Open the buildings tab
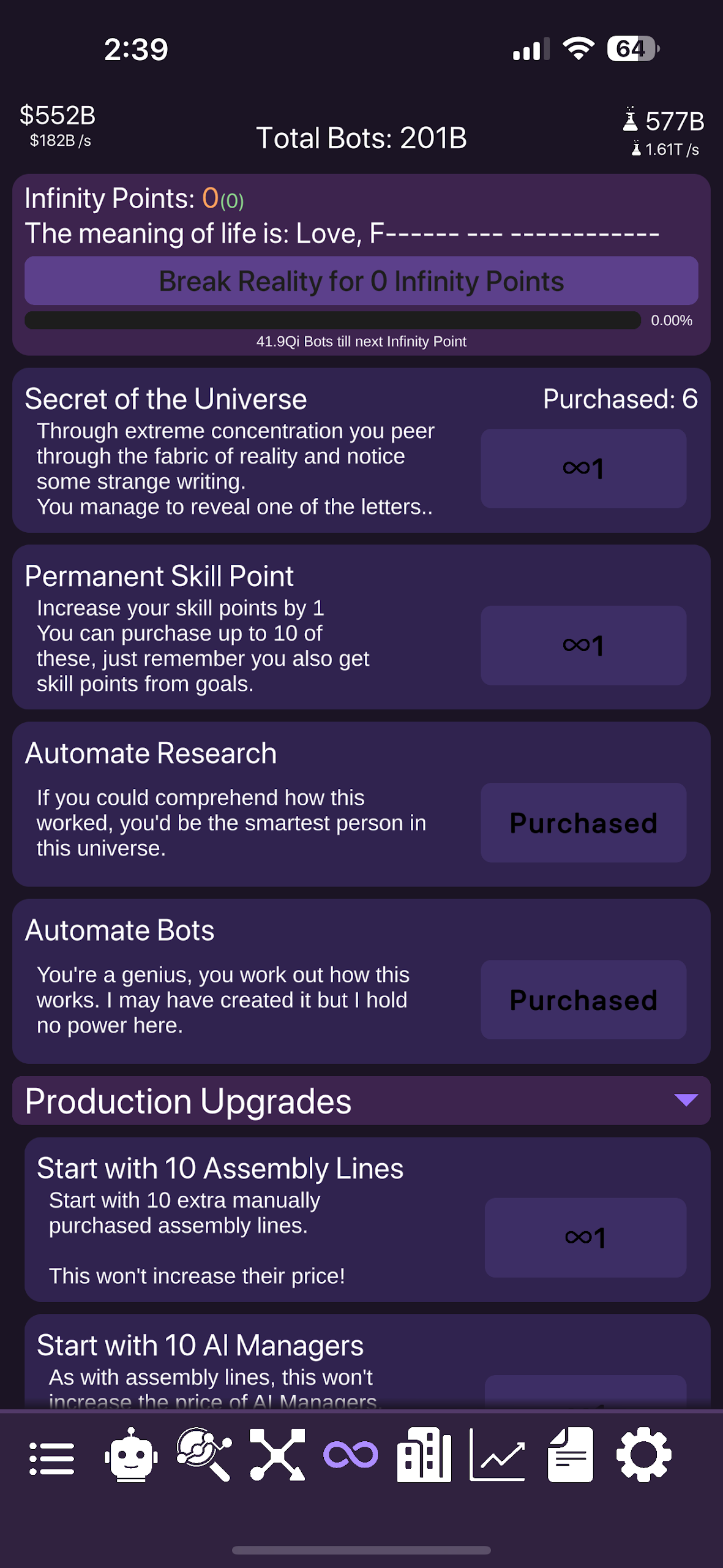 424,1455
